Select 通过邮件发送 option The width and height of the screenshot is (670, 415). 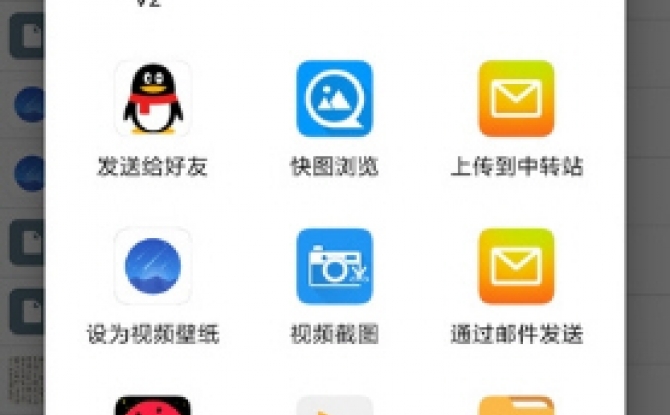coord(516,267)
